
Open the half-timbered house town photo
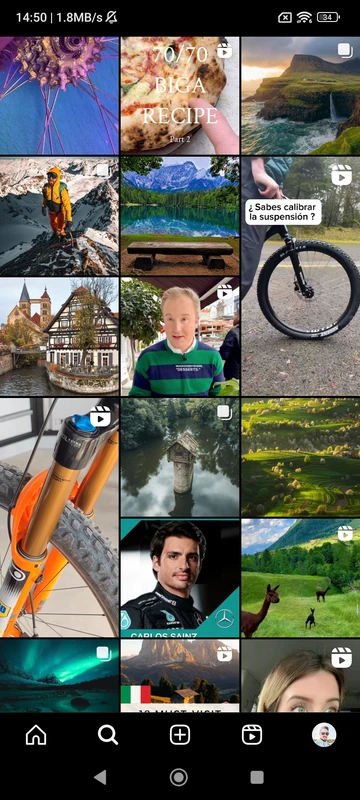tap(59, 337)
